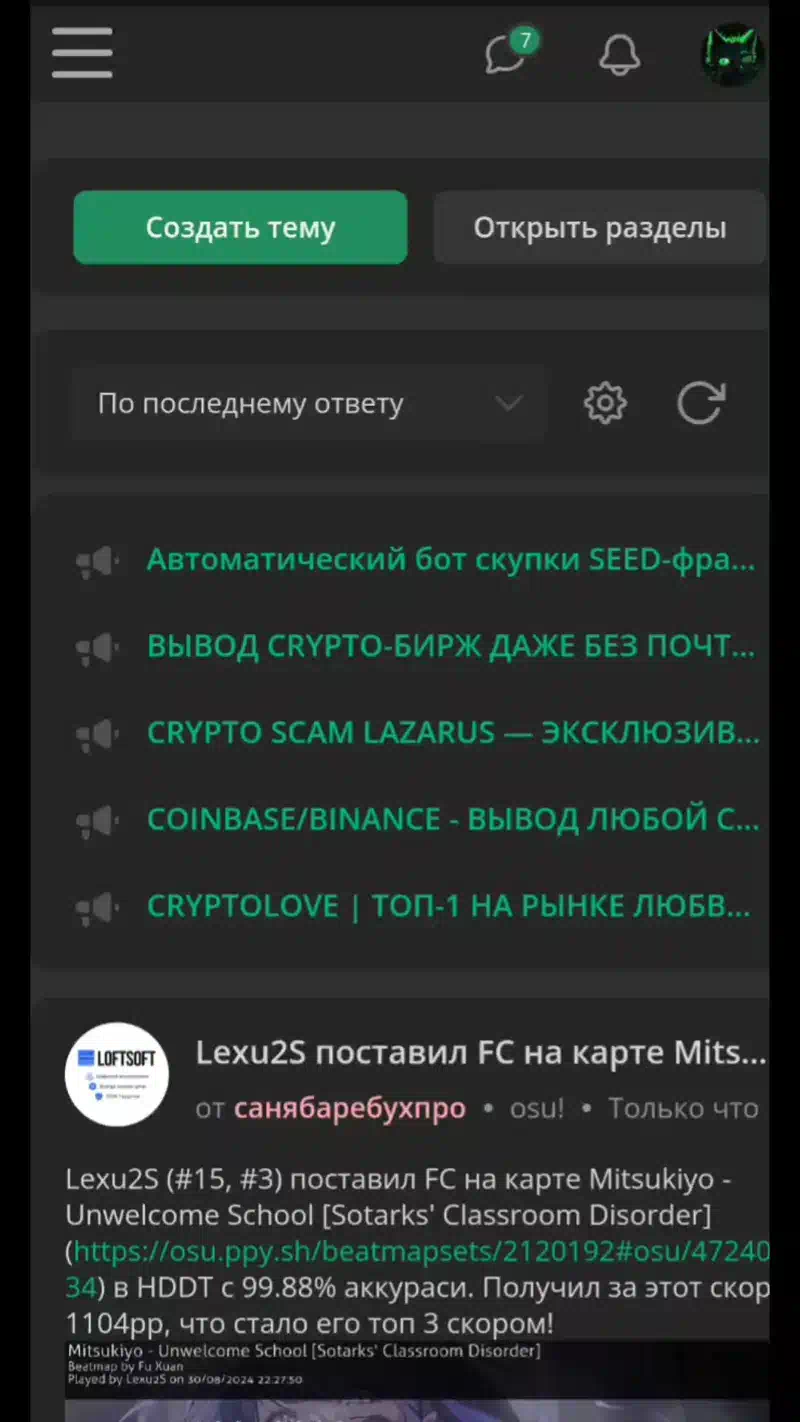The width and height of the screenshot is (800, 1422).
Task: Open the feed settings gear icon
Action: click(605, 404)
